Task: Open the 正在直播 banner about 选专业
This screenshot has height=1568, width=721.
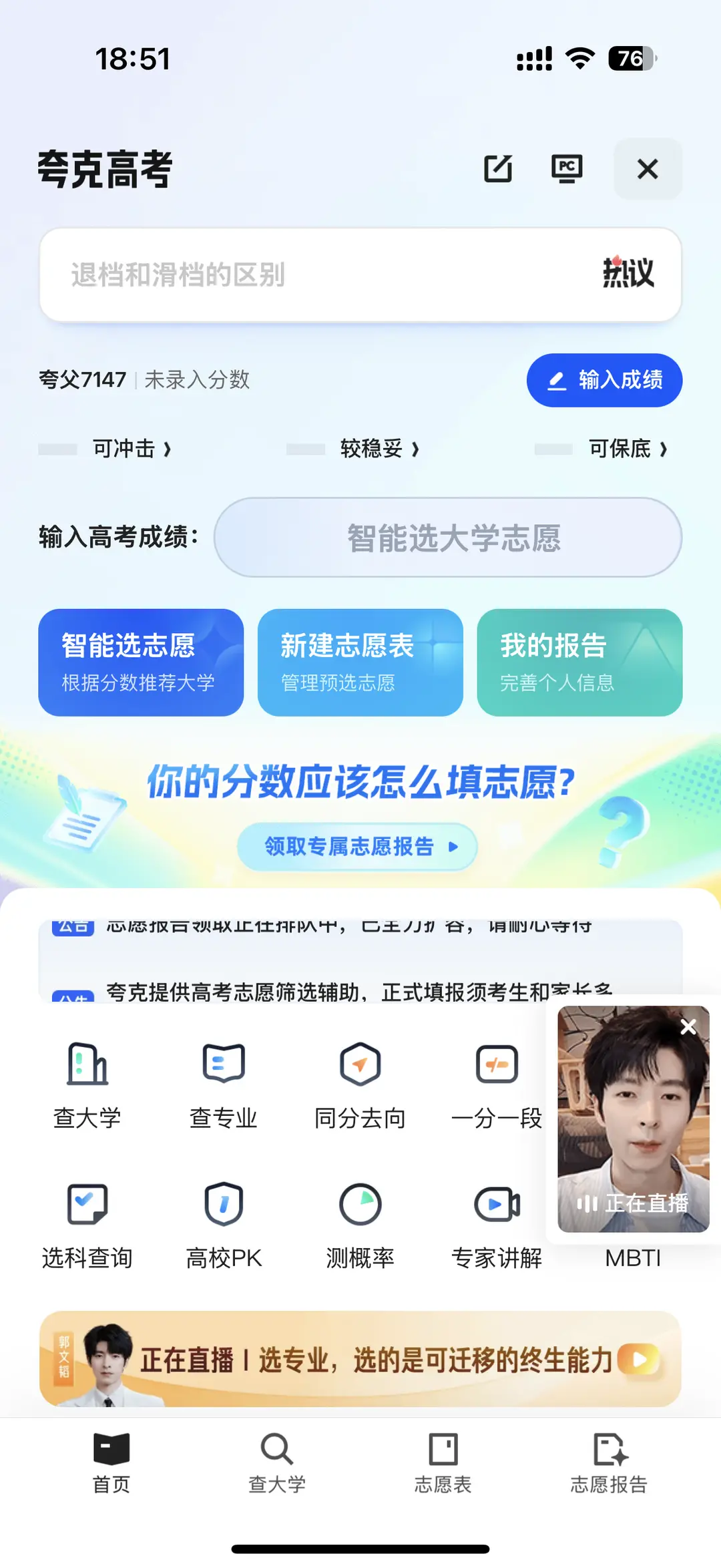Action: (360, 1360)
